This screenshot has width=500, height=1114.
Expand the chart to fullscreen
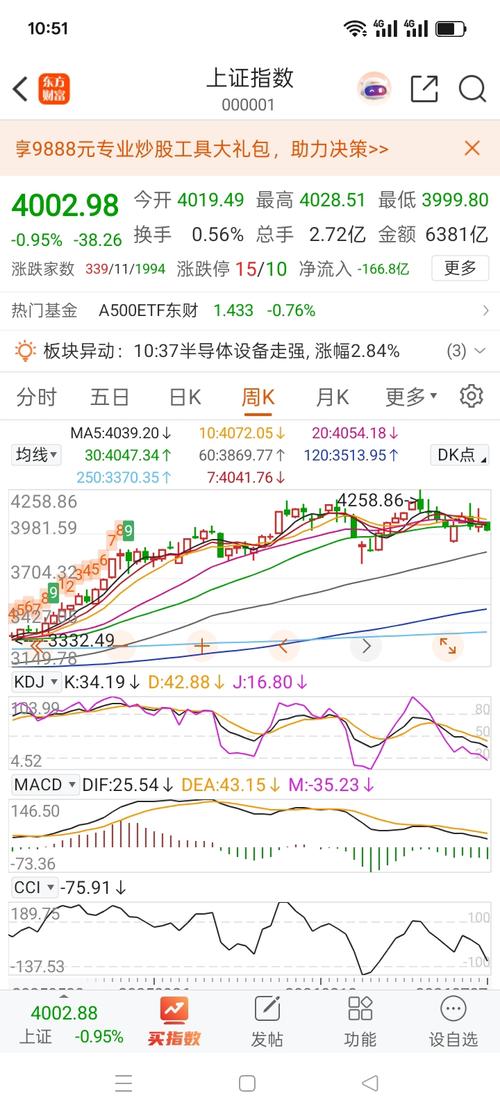tap(447, 646)
